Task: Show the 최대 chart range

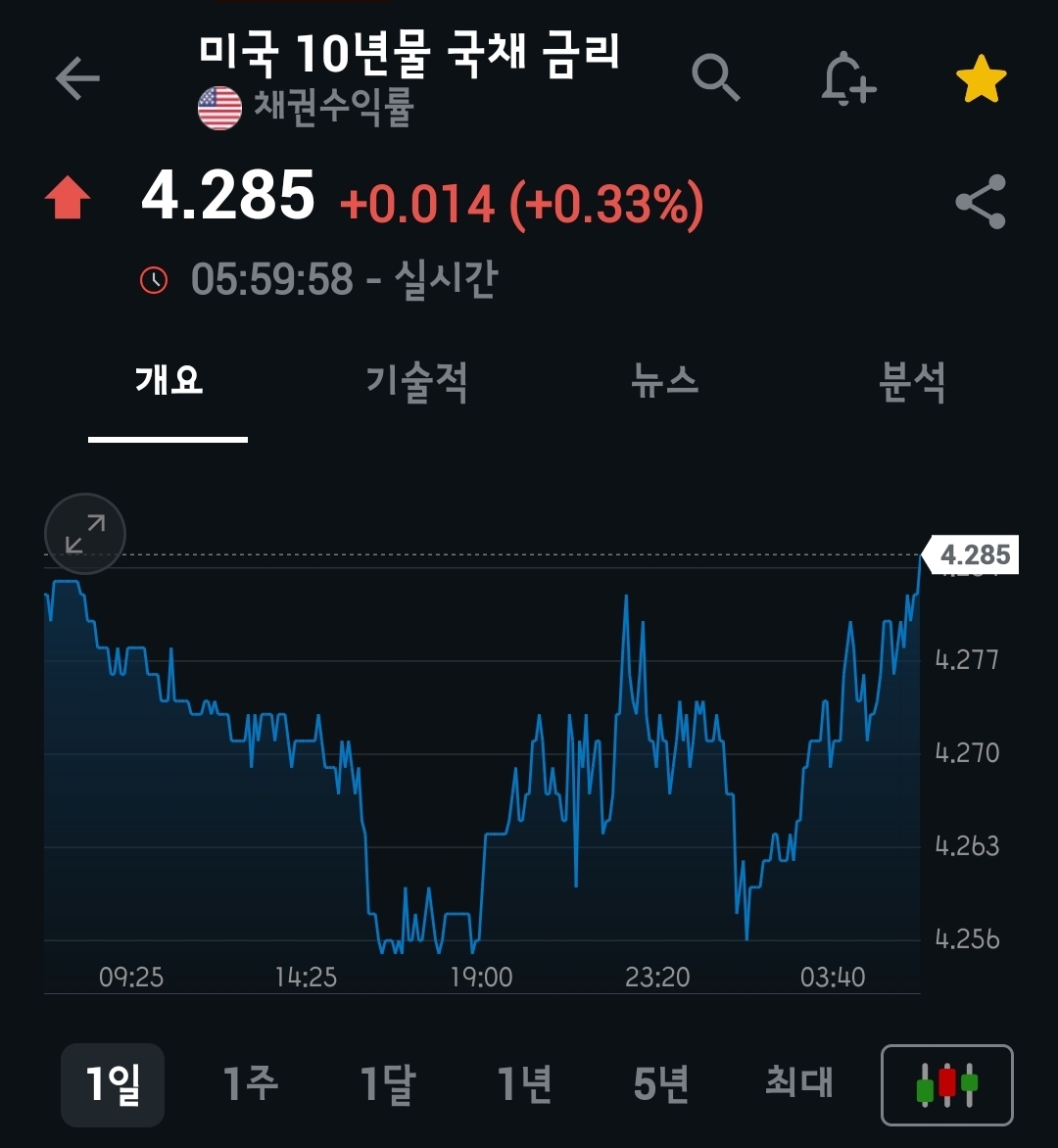Action: tap(798, 1081)
